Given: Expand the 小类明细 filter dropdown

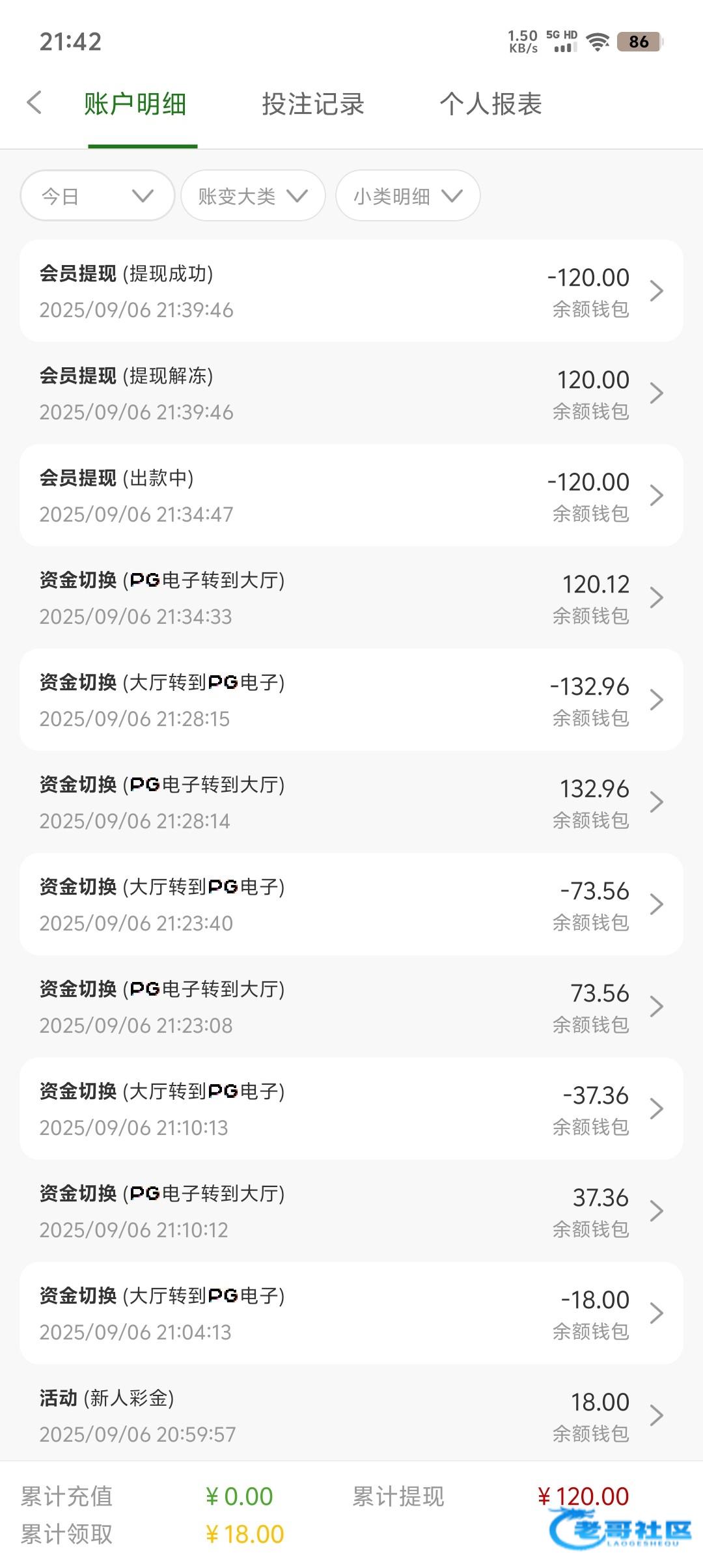Looking at the screenshot, I should click(408, 195).
